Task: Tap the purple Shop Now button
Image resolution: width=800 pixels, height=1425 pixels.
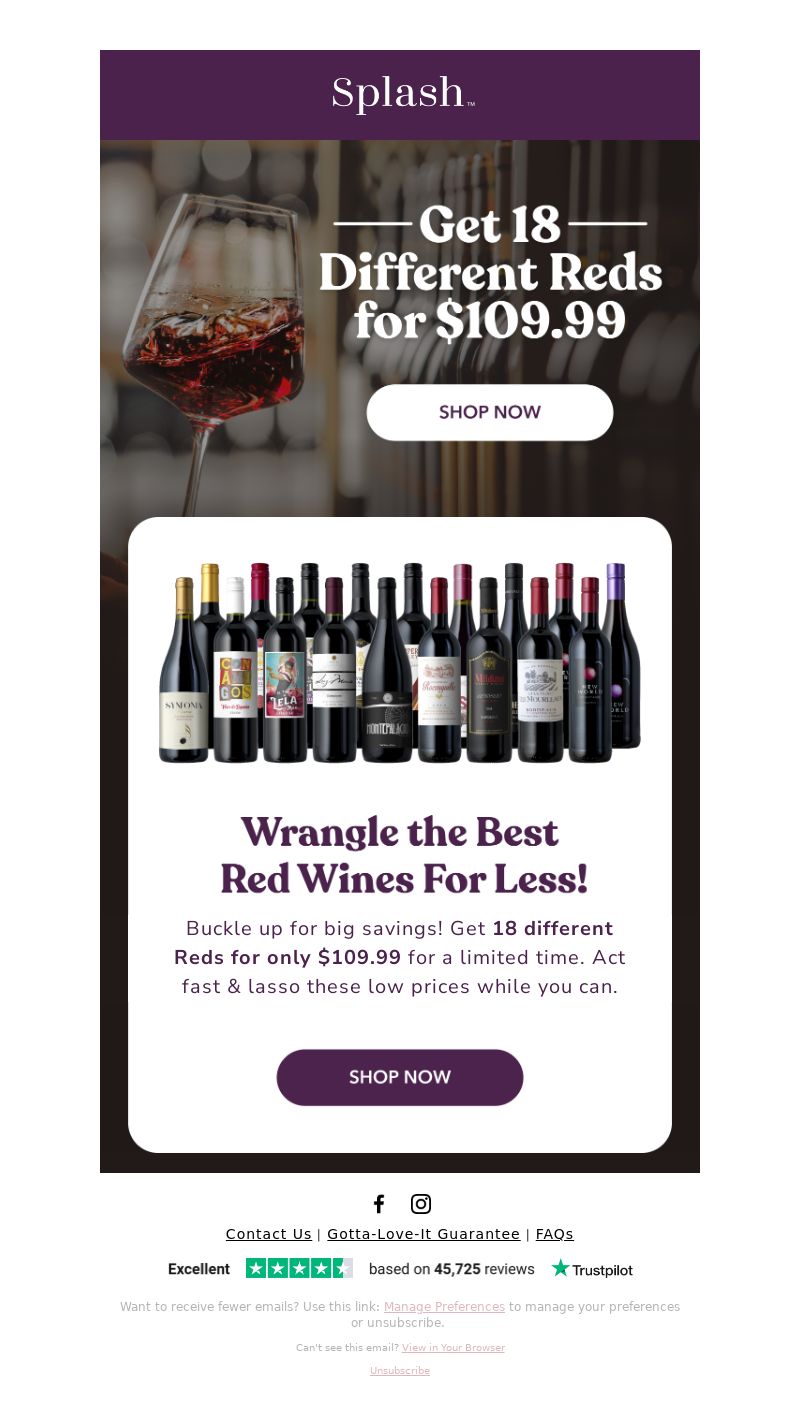Action: (400, 1077)
